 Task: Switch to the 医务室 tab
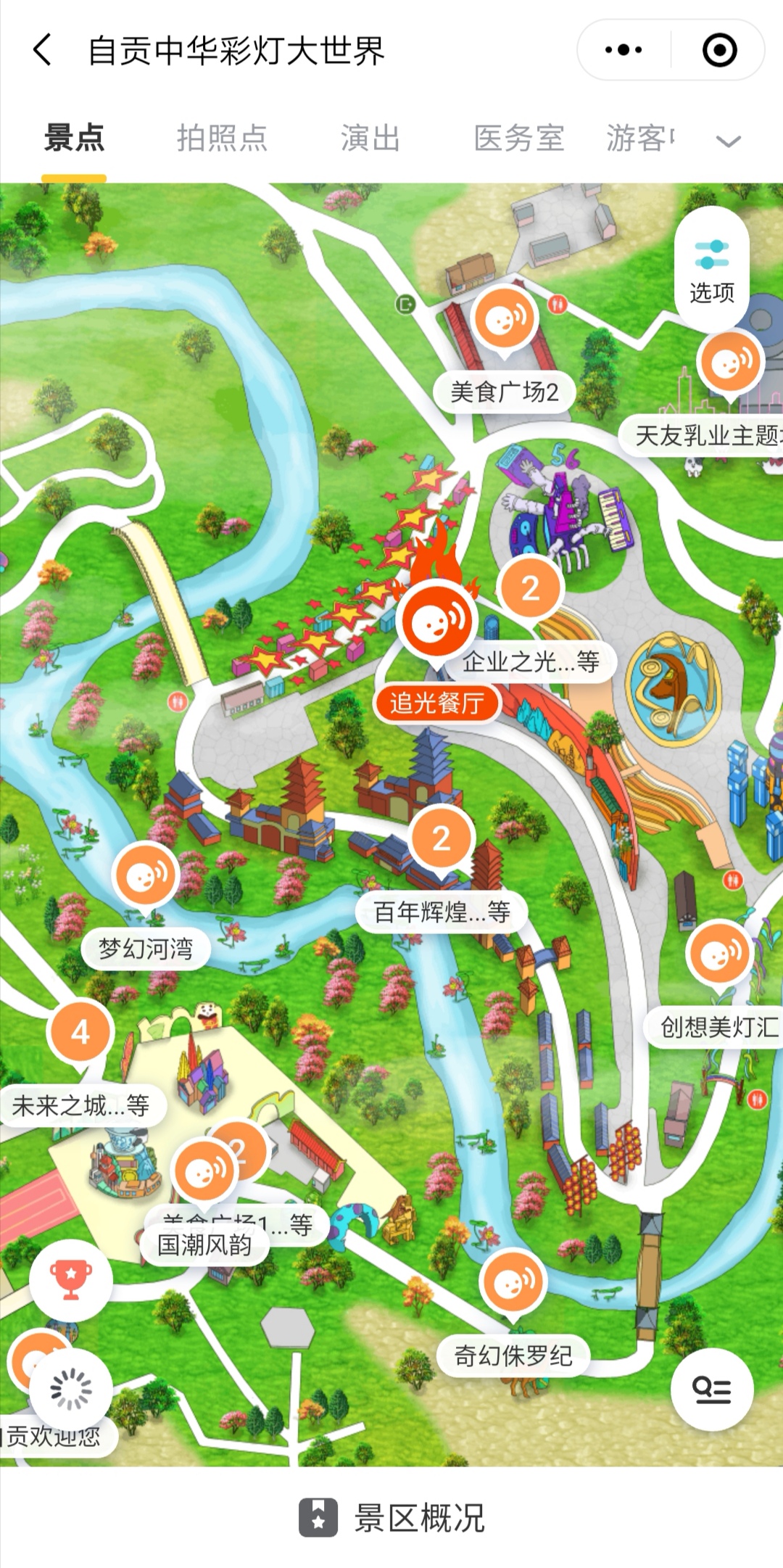[x=518, y=138]
